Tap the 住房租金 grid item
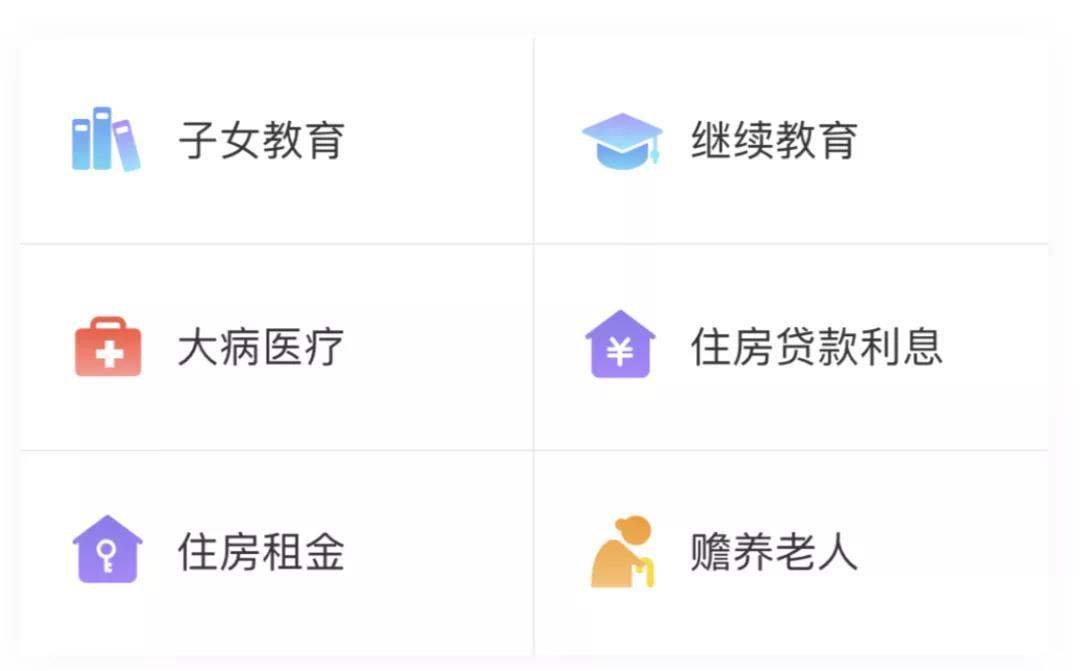The height and width of the screenshot is (671, 1080). coord(262,553)
